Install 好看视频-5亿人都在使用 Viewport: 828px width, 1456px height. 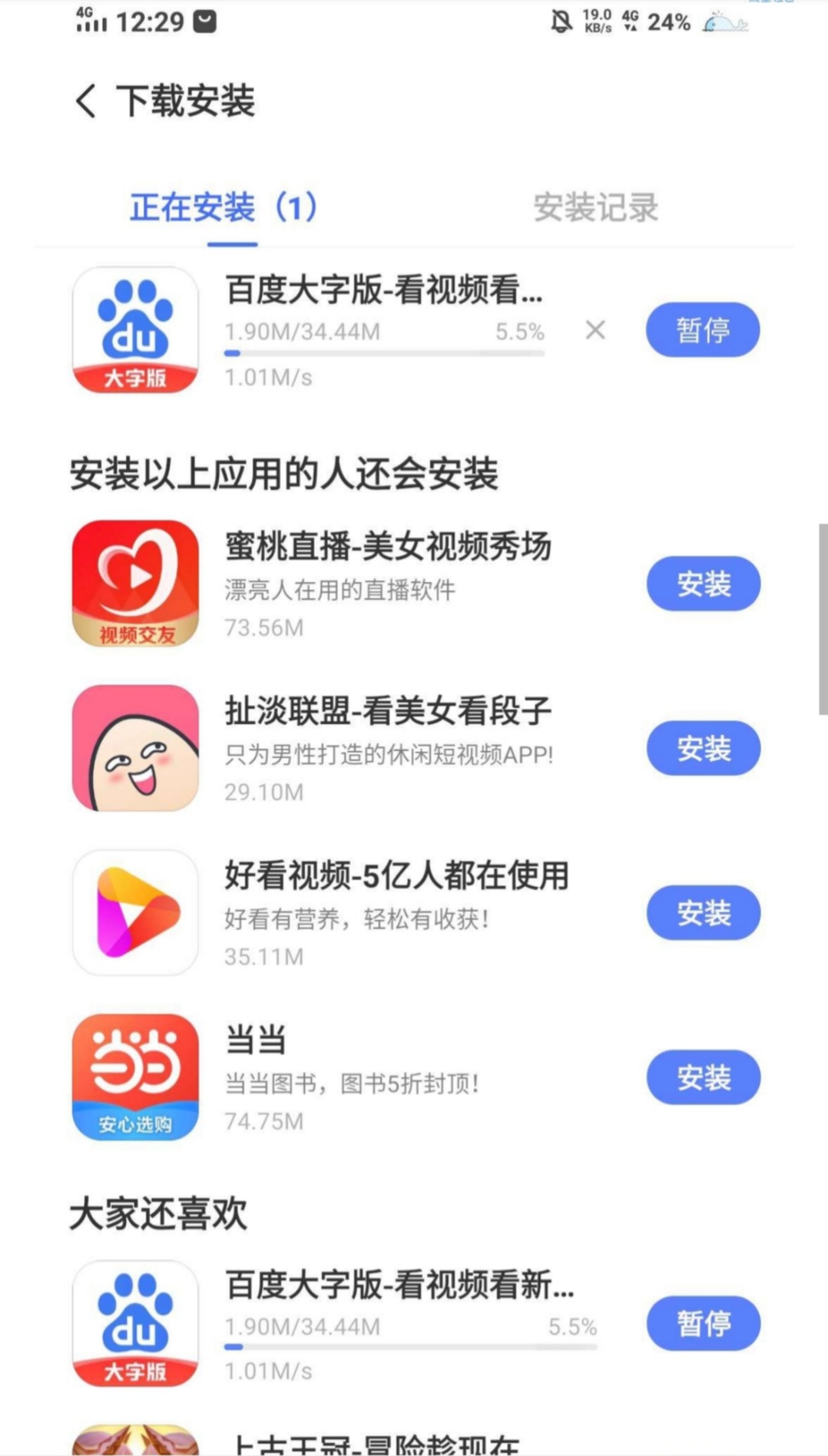[703, 913]
